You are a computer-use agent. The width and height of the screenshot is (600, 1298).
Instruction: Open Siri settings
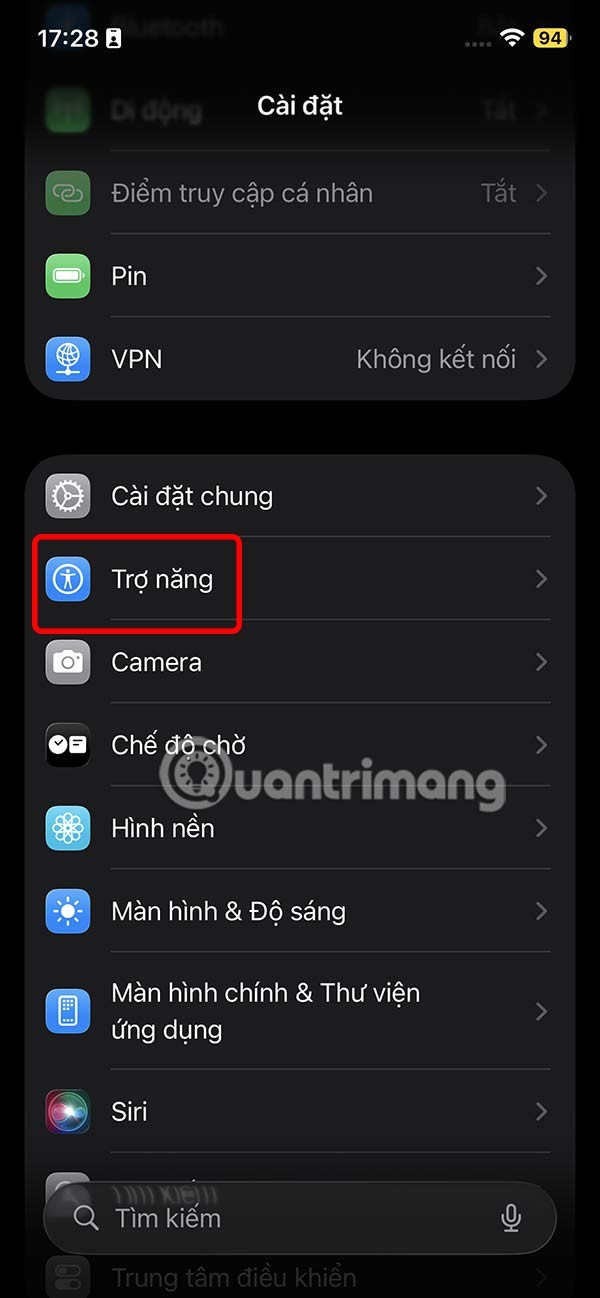tap(300, 1111)
